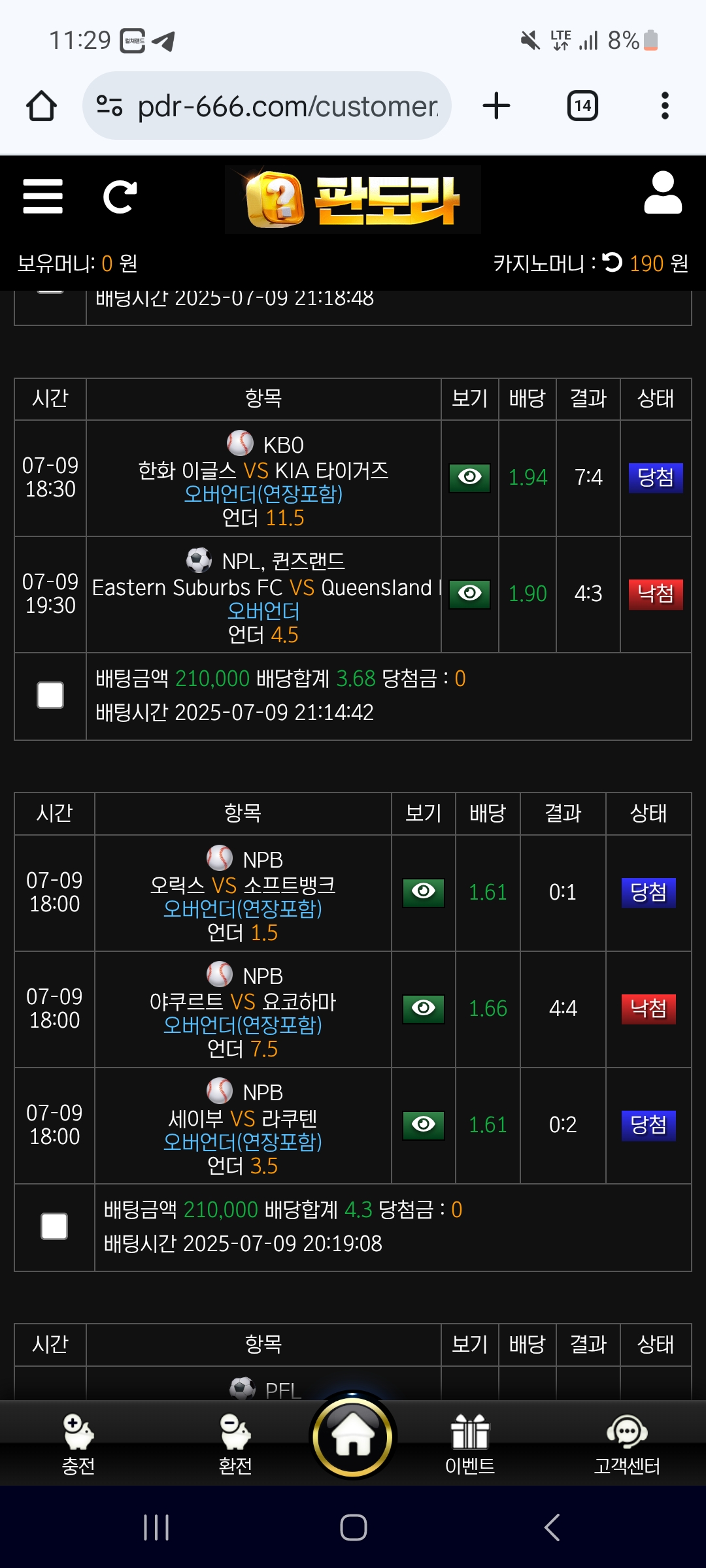Screen dimensions: 706x1568
Task: View details of the 오릭스 VS 소프트뱅크 bet
Action: 424,892
